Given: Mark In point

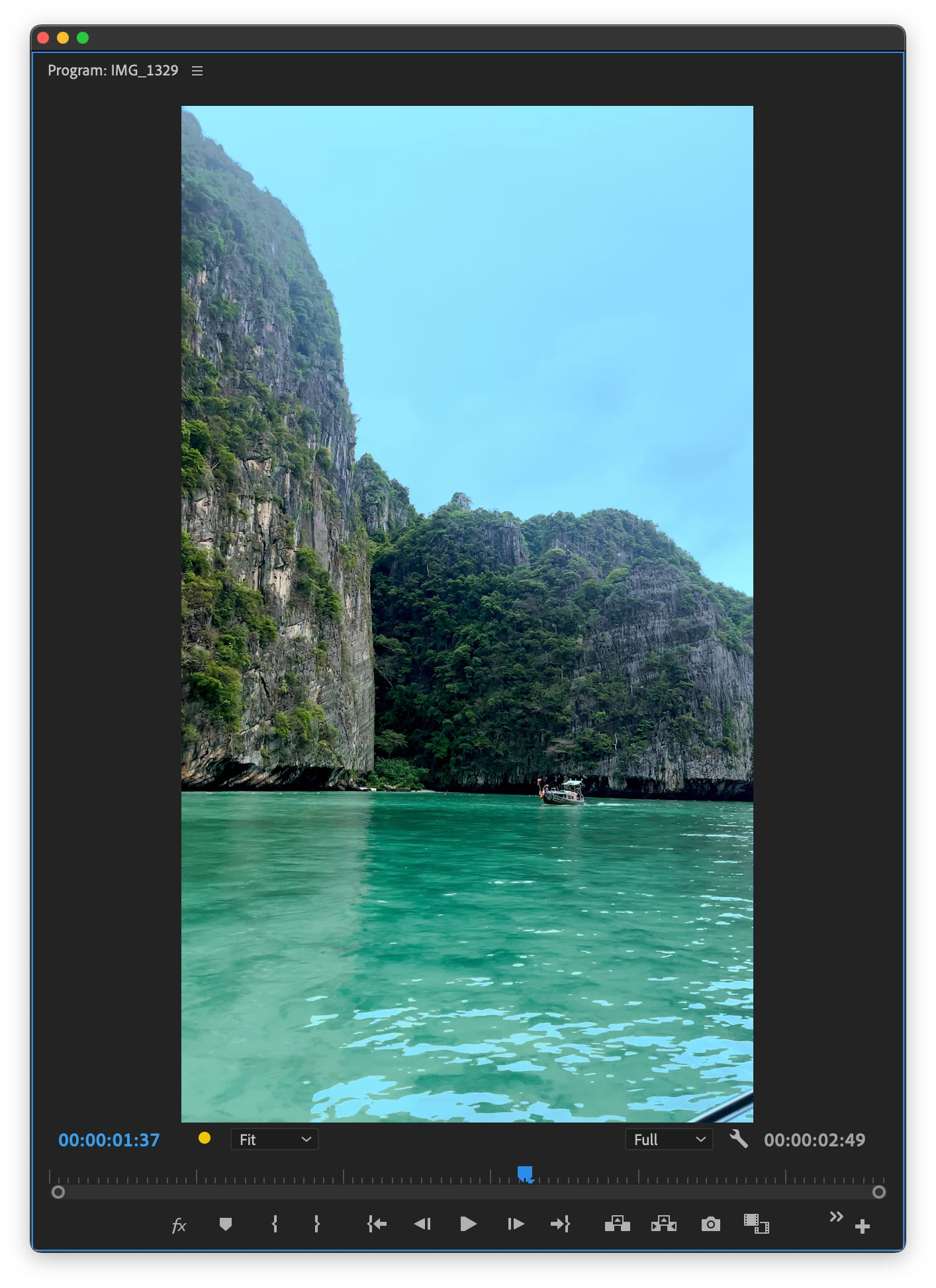Looking at the screenshot, I should point(275,1224).
